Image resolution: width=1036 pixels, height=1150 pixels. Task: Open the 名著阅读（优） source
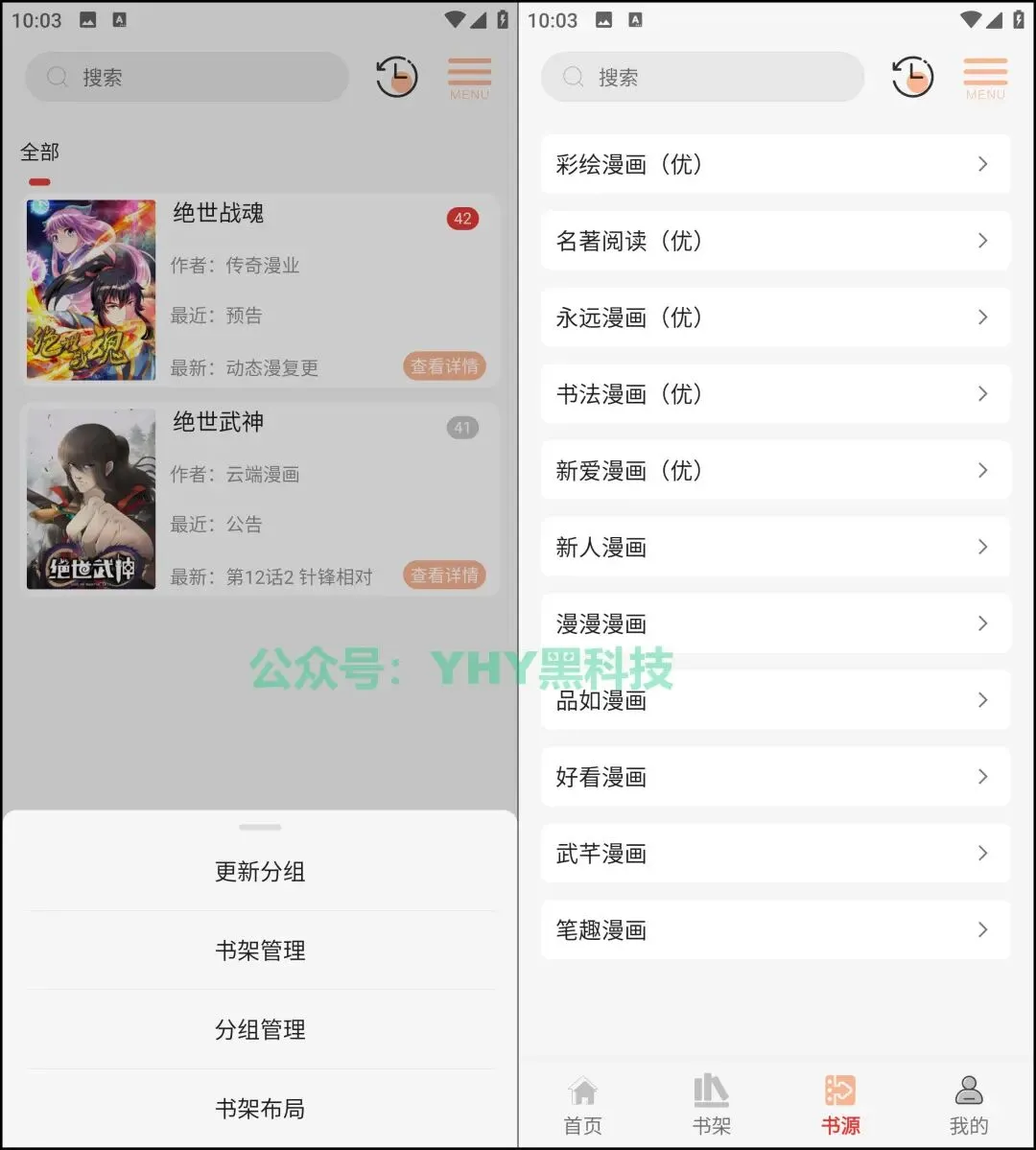tap(775, 241)
